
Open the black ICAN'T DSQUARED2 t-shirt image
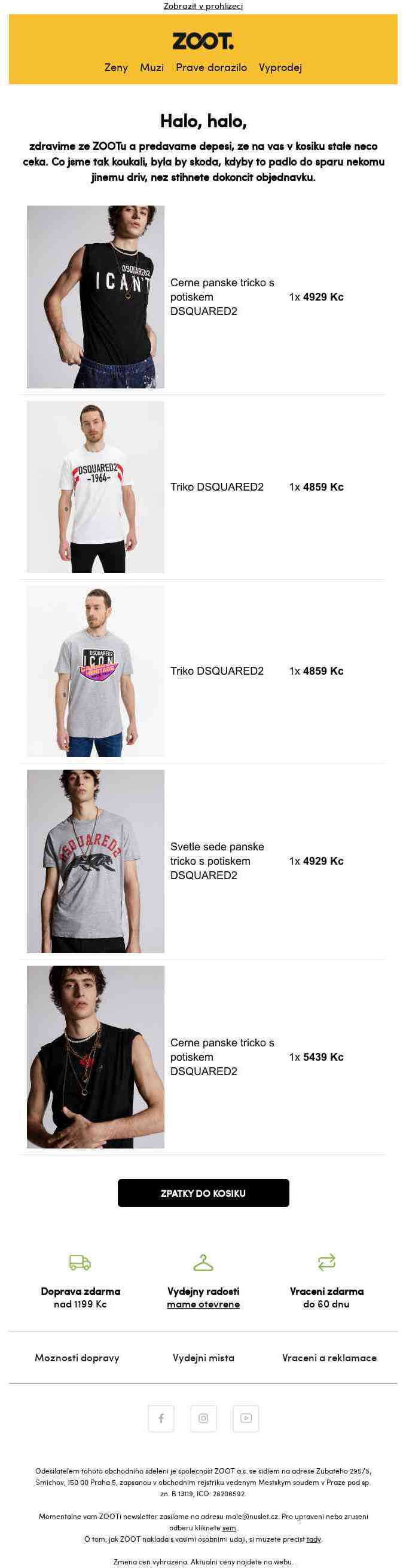96,296
